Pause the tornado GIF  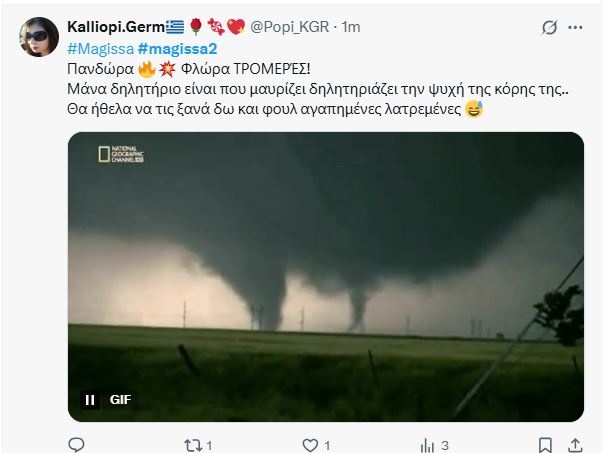click(90, 400)
